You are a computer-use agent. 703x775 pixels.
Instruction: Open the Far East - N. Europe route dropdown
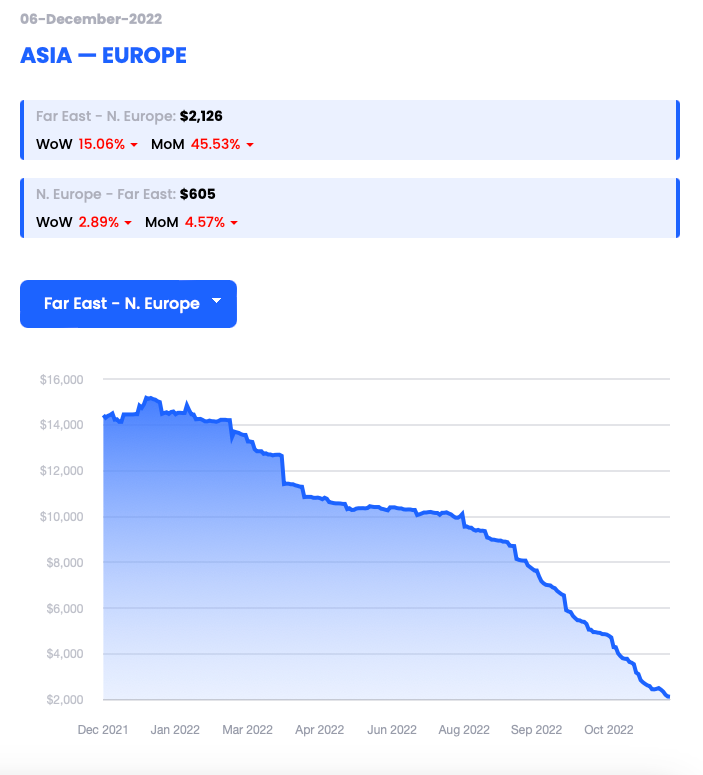pyautogui.click(x=129, y=303)
